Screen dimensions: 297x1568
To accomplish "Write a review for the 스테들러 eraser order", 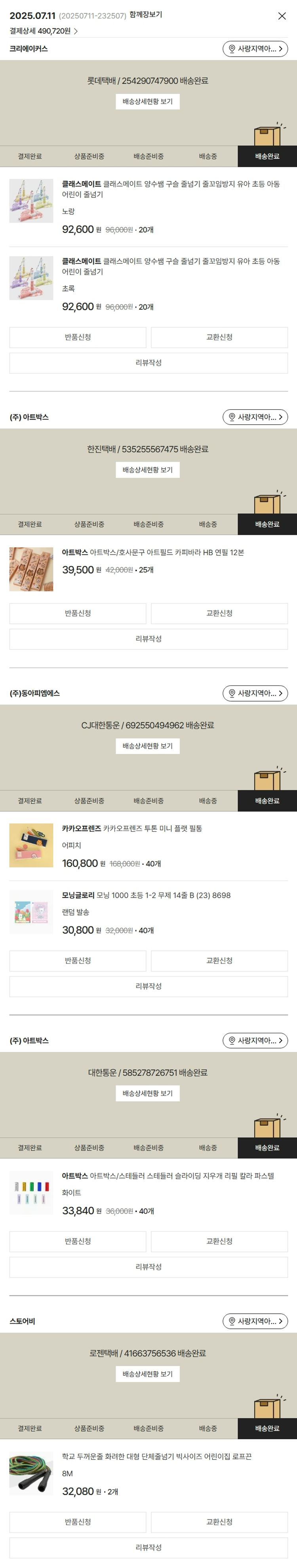I will (148, 1267).
